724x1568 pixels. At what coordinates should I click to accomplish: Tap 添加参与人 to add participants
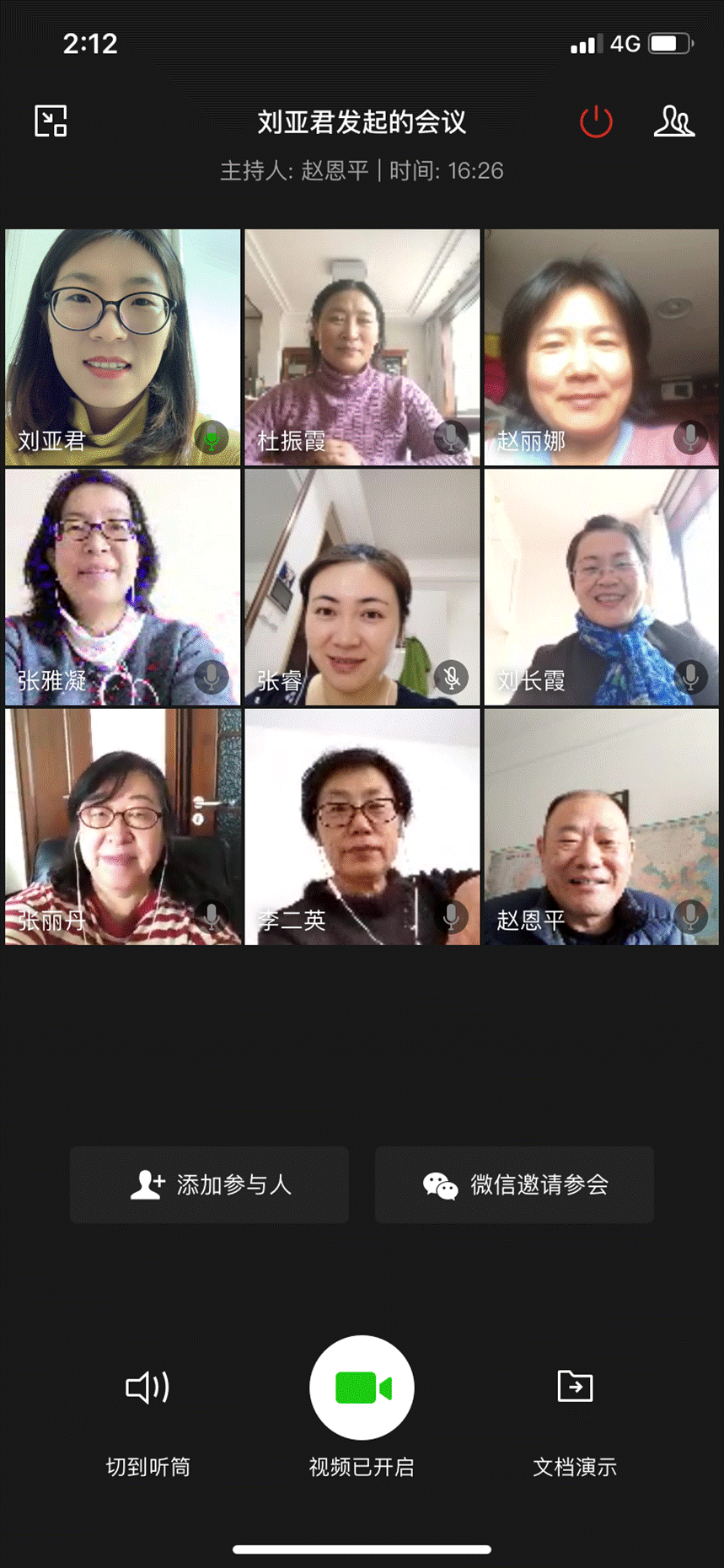coord(210,1184)
